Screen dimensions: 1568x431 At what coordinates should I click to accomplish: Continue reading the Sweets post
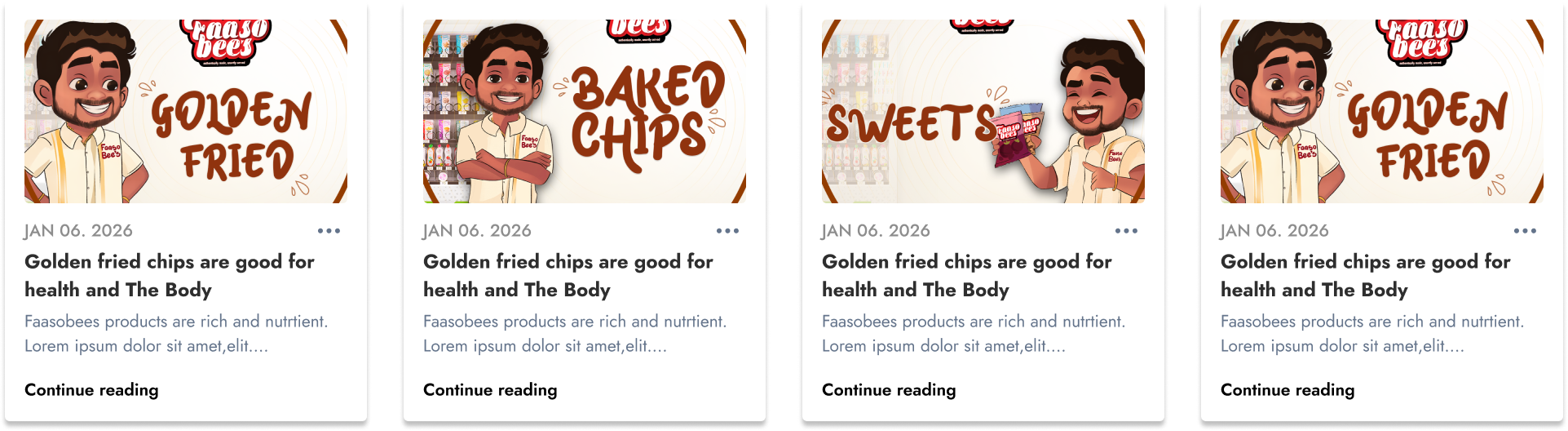(x=889, y=390)
